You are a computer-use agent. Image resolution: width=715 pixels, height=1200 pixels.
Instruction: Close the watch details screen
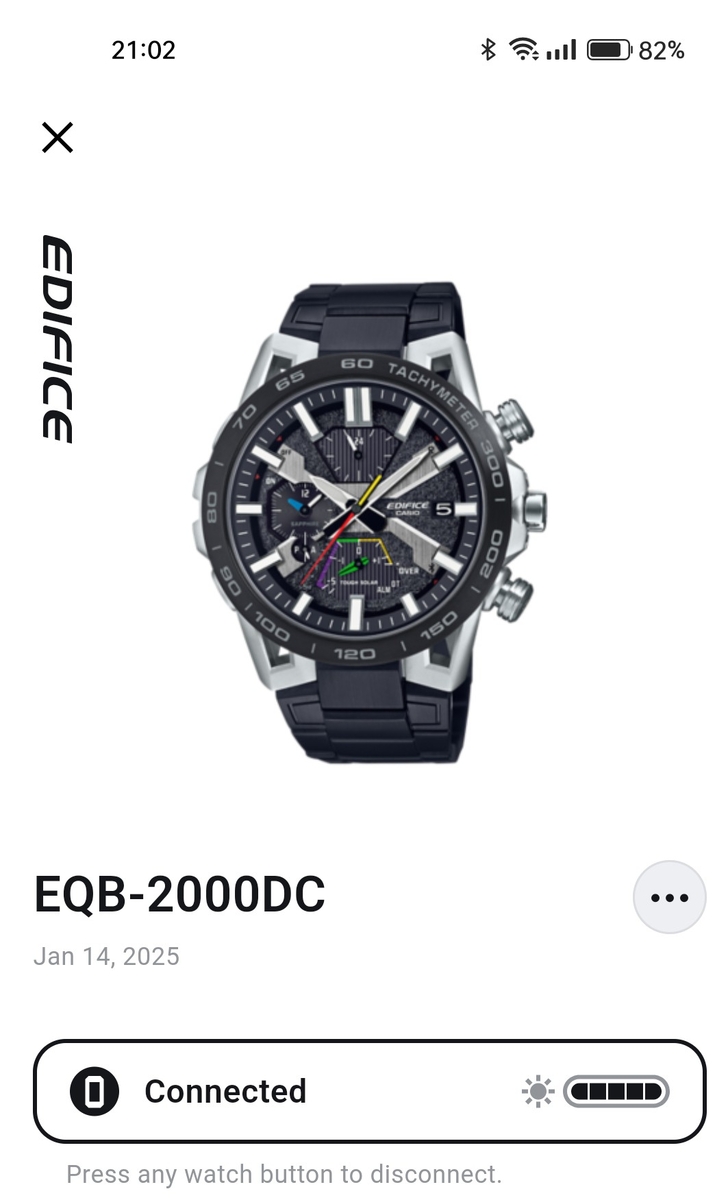coord(57,137)
